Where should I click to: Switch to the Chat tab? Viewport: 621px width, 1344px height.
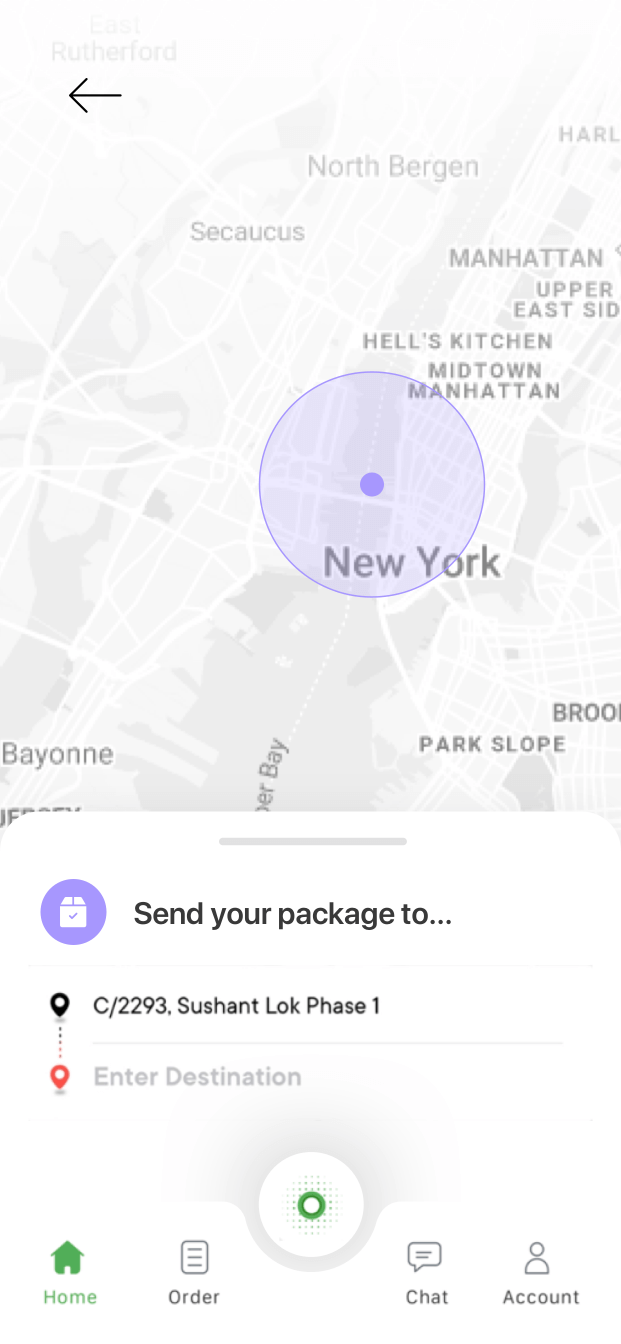[426, 1272]
